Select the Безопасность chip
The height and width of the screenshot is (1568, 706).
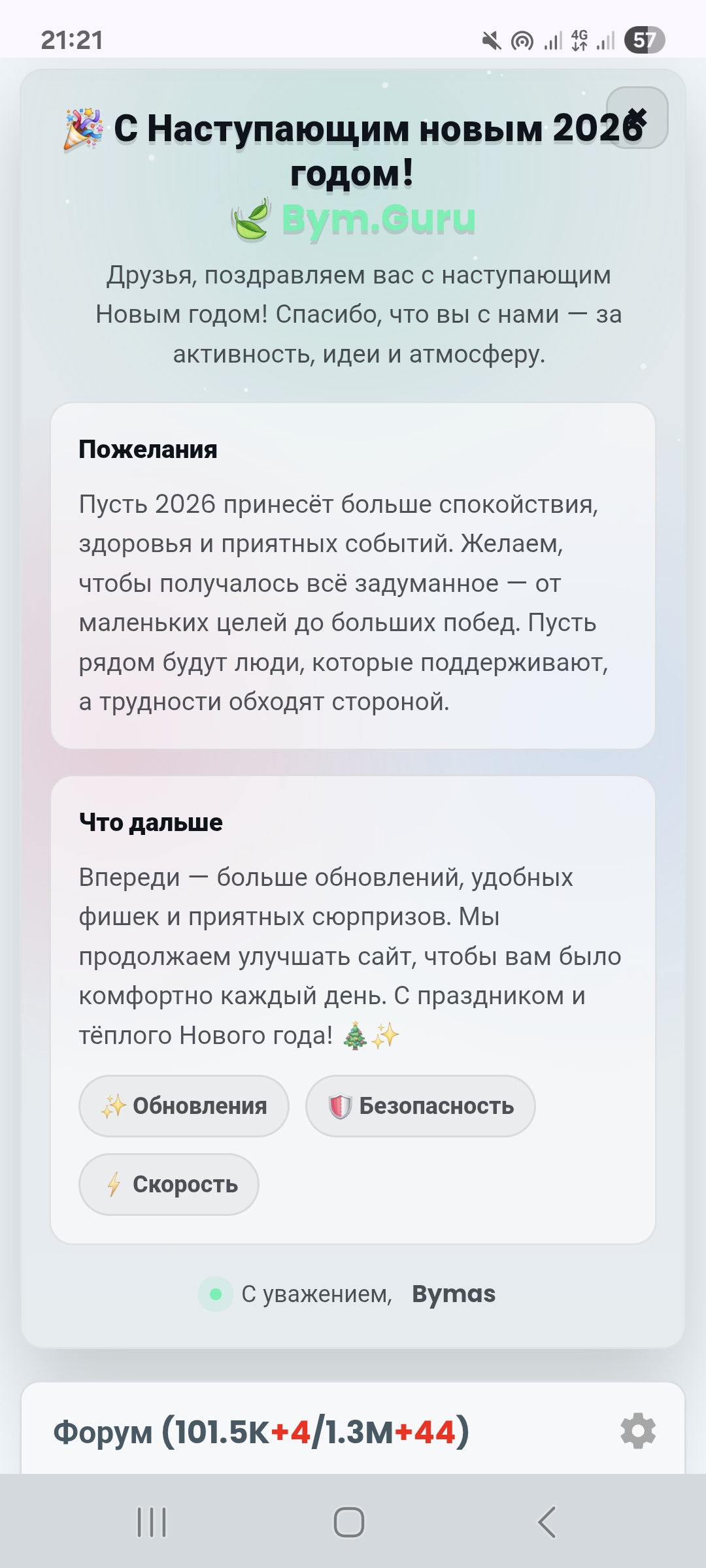pyautogui.click(x=420, y=1106)
